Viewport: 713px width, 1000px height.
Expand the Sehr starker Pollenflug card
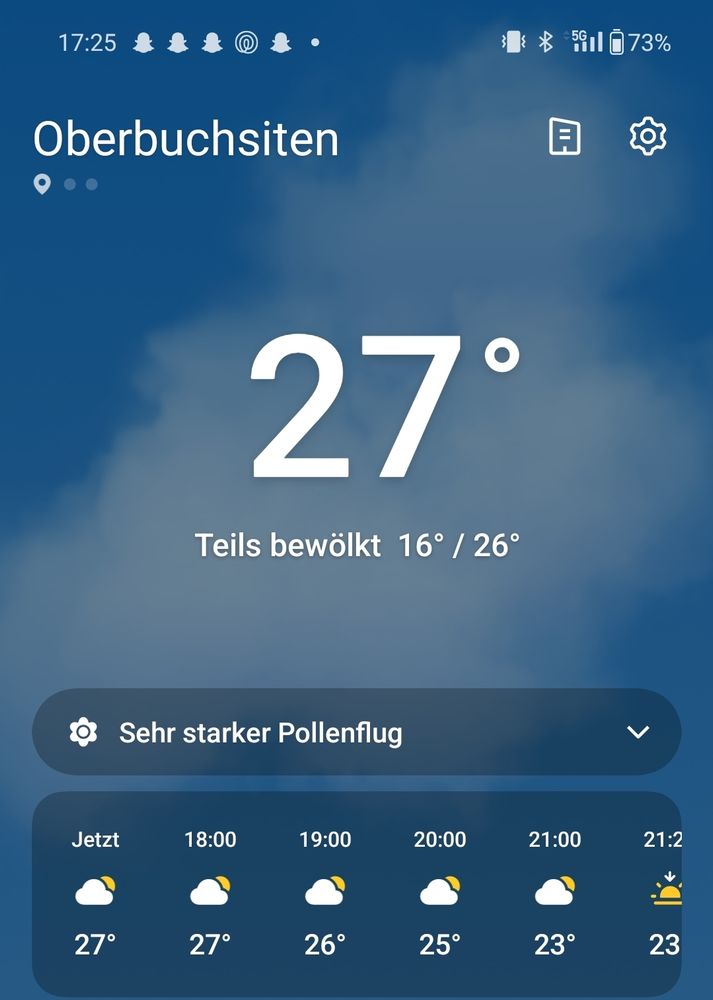click(x=637, y=732)
